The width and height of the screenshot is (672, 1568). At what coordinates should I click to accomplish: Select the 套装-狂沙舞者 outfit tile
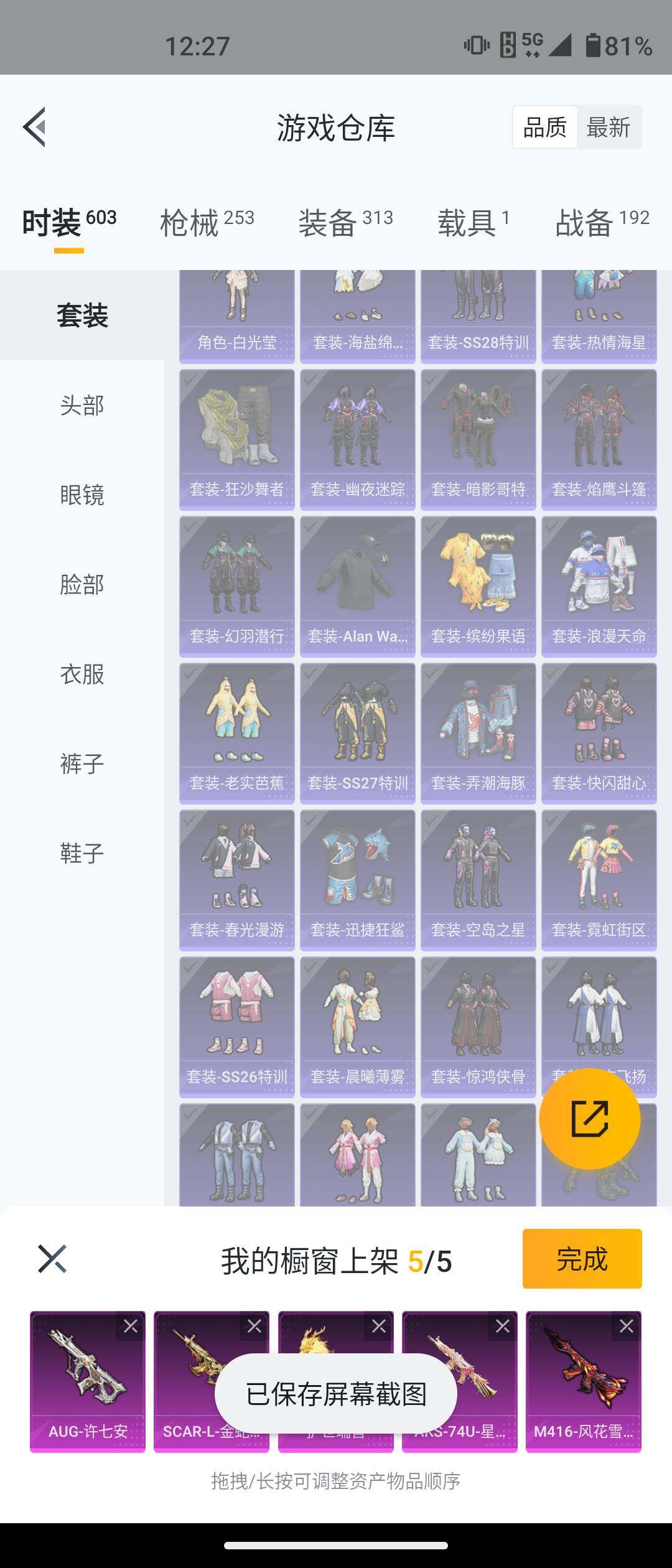coord(236,439)
